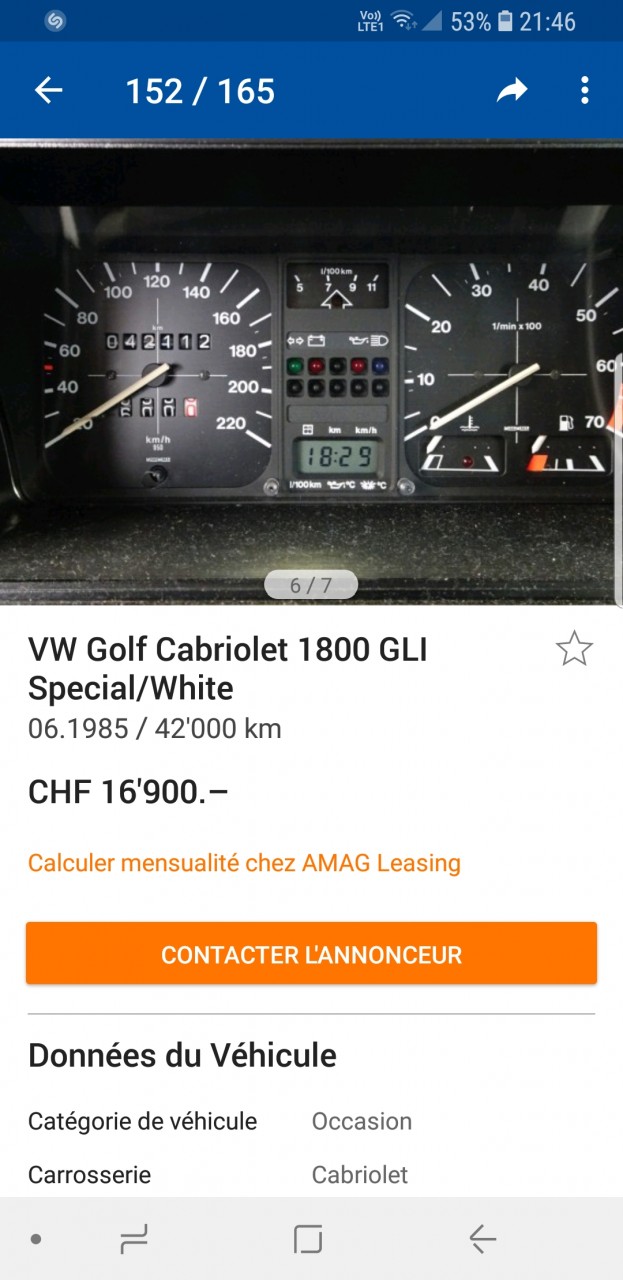The height and width of the screenshot is (1280, 623).
Task: Open the three-dot overflow menu
Action: [584, 91]
